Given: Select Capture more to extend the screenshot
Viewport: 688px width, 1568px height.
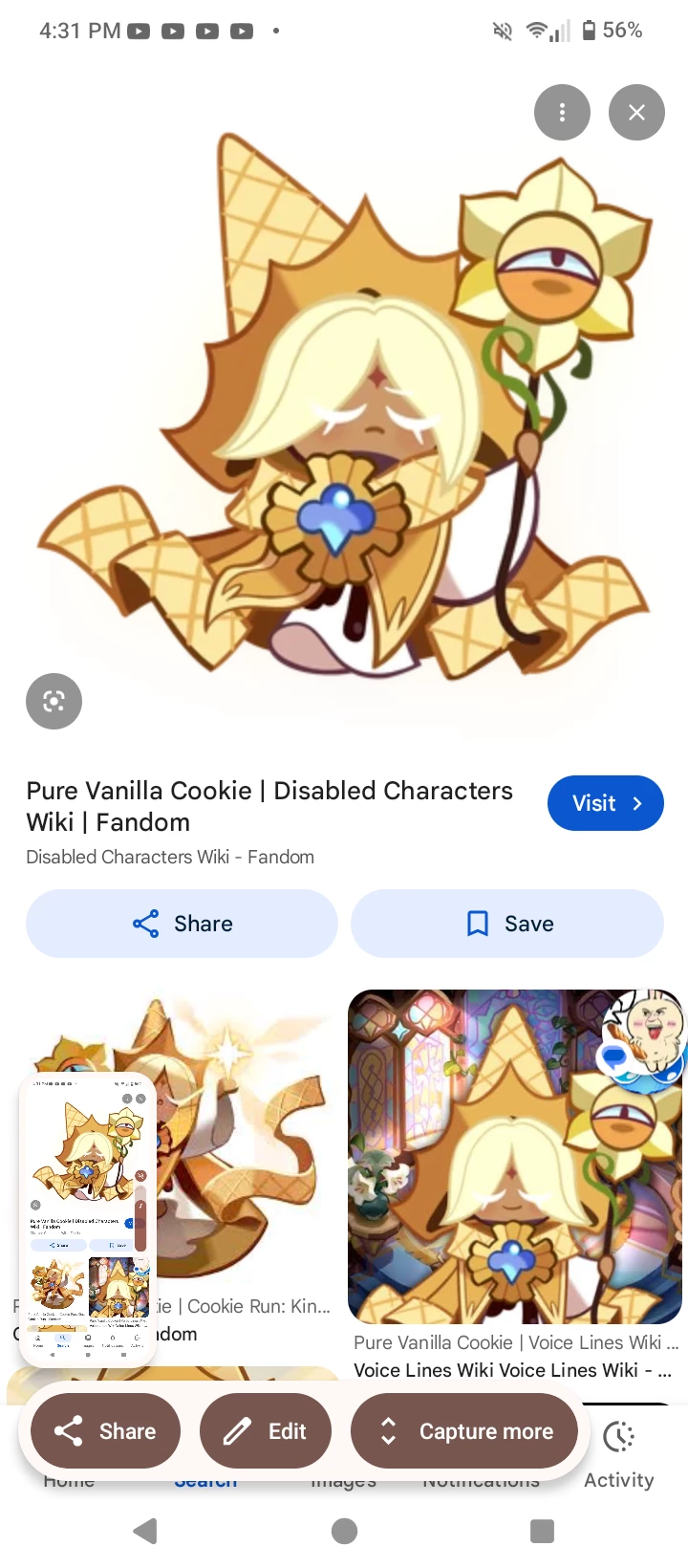Looking at the screenshot, I should tap(464, 1431).
